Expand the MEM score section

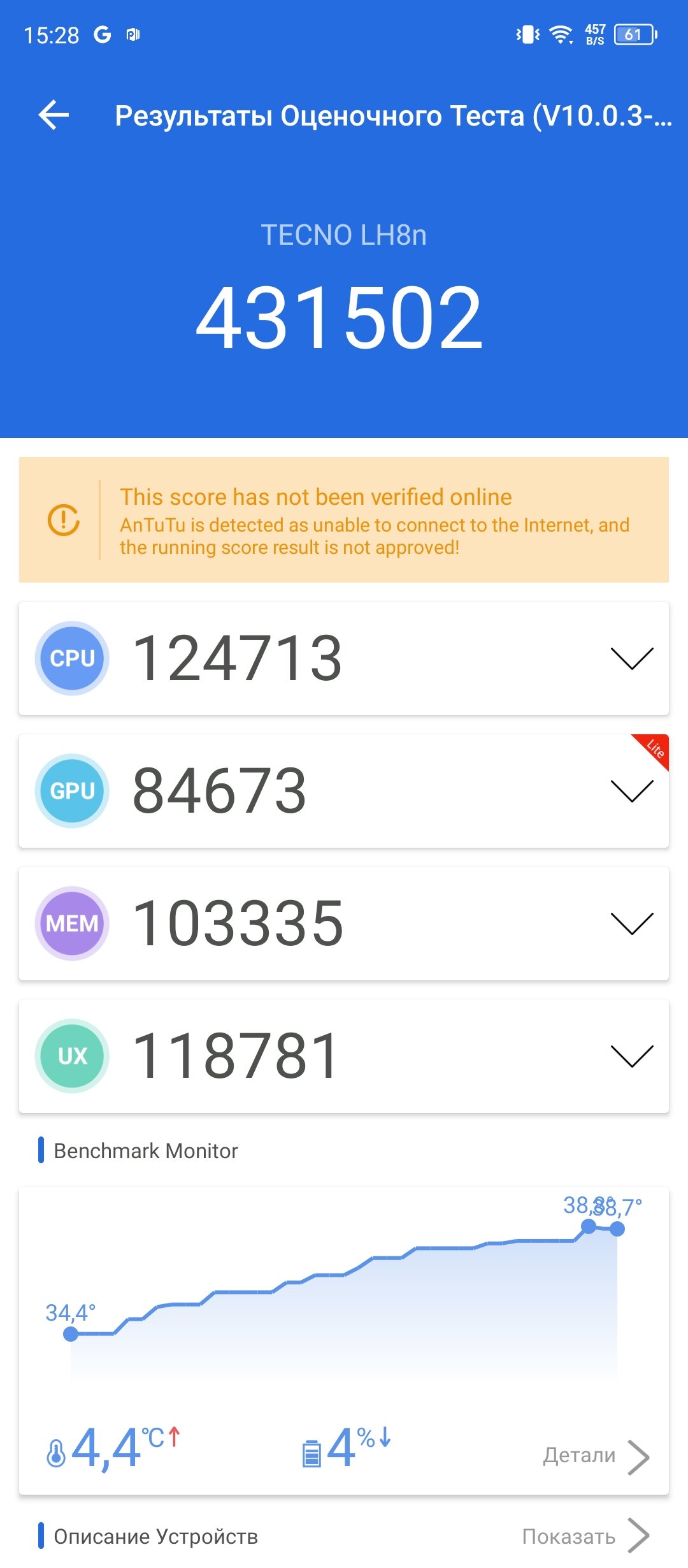click(x=631, y=924)
